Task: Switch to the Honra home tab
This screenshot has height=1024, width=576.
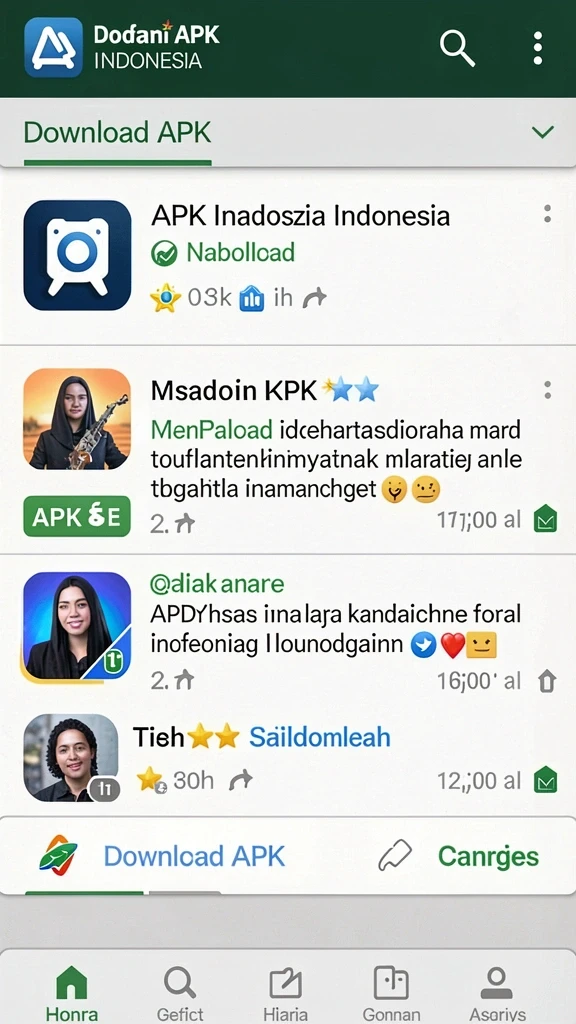Action: pos(72,993)
